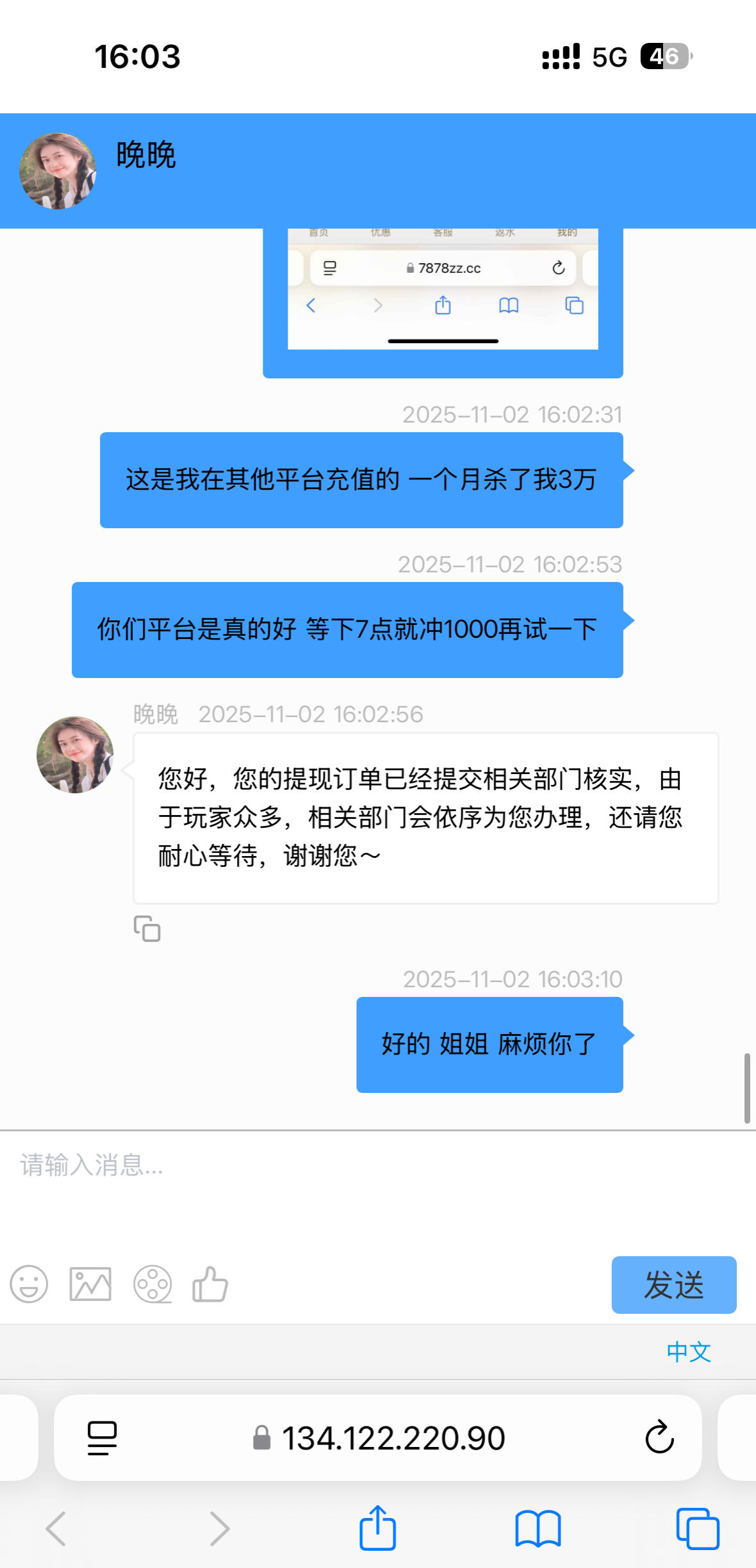Viewport: 756px width, 1568px height.
Task: Send the message with 发送 button
Action: pos(673,1284)
